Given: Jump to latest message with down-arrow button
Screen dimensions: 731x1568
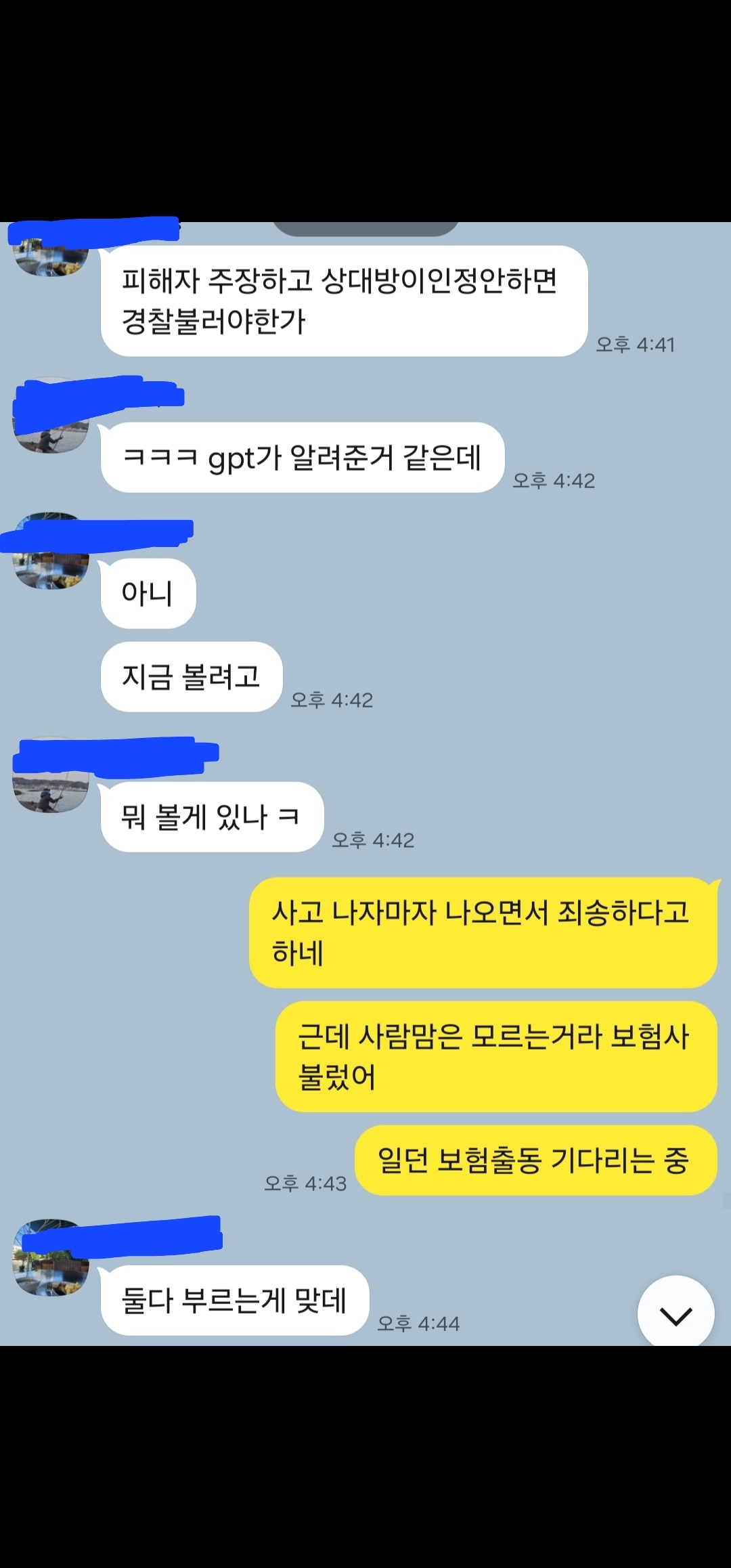Looking at the screenshot, I should pos(675,1315).
